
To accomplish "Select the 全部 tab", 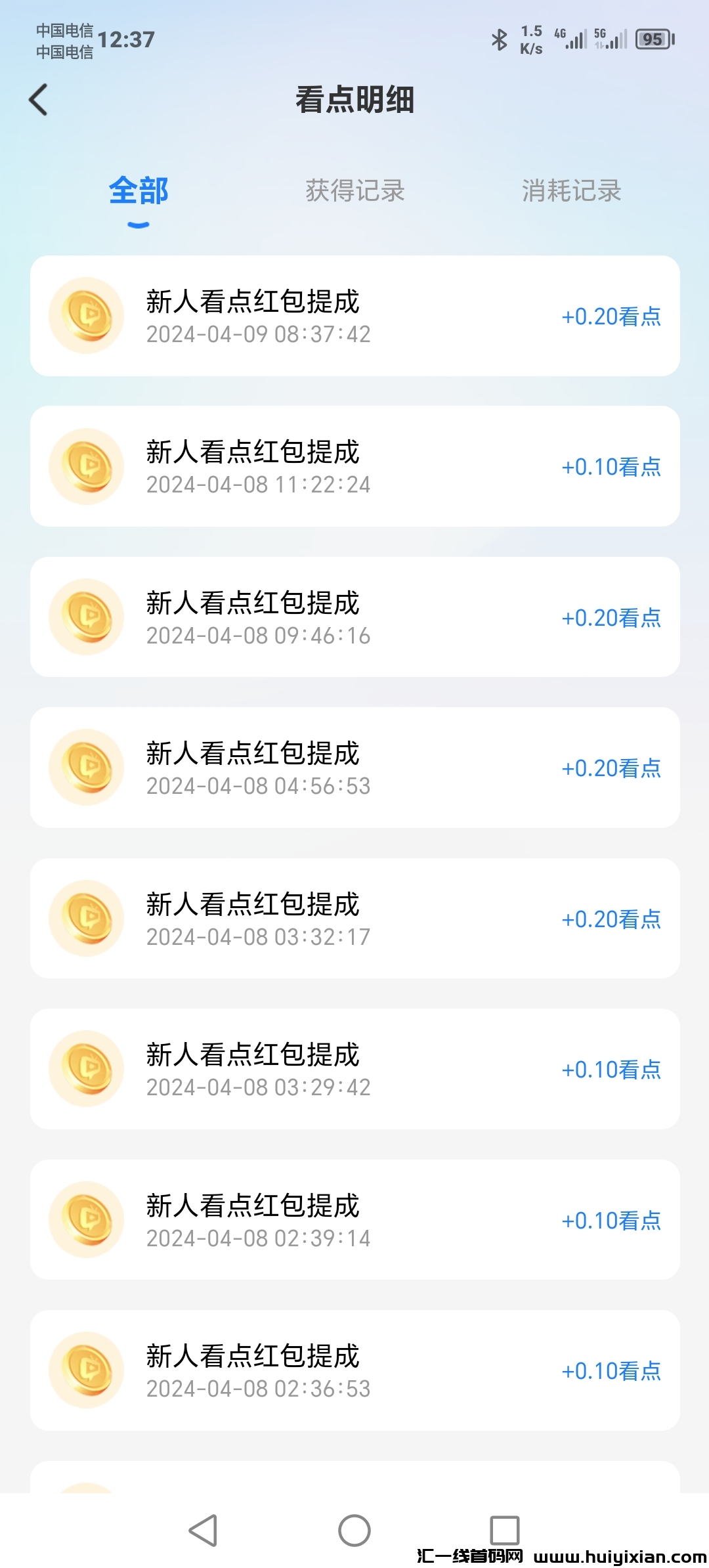I will [139, 191].
